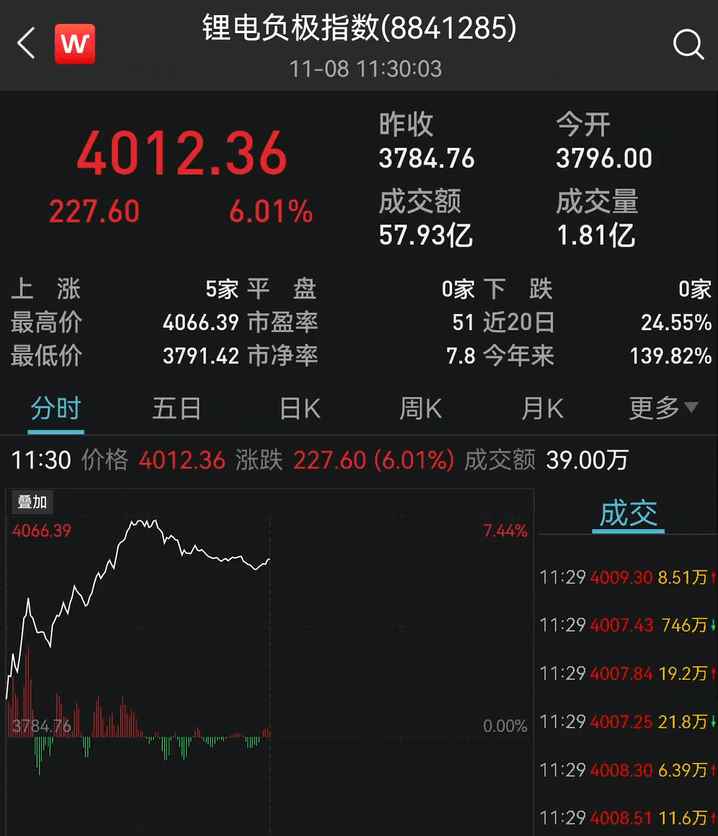Switch to the 五日 chart tab
This screenshot has width=718, height=836.
pos(177,408)
